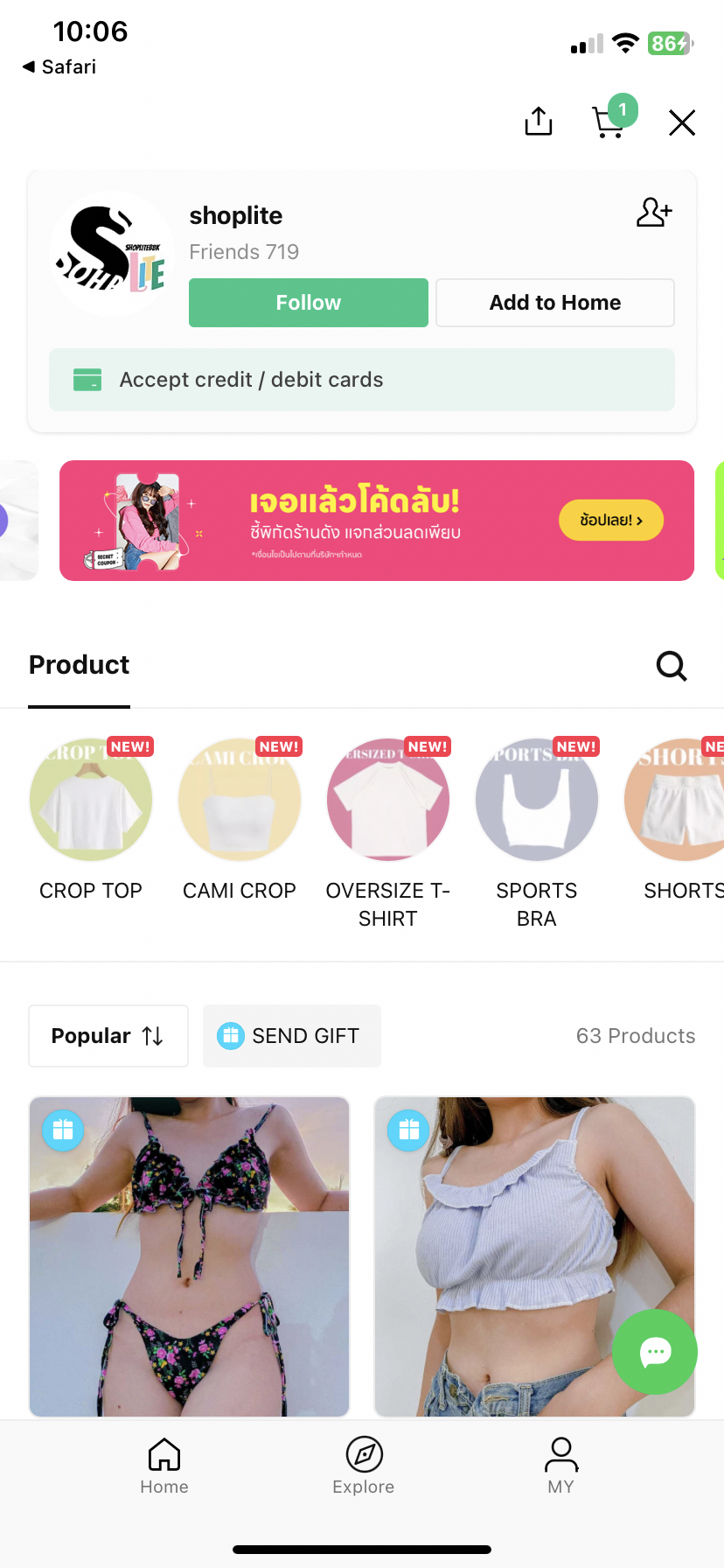Add shoplite as a friend
The width and height of the screenshot is (724, 1568).
click(654, 213)
